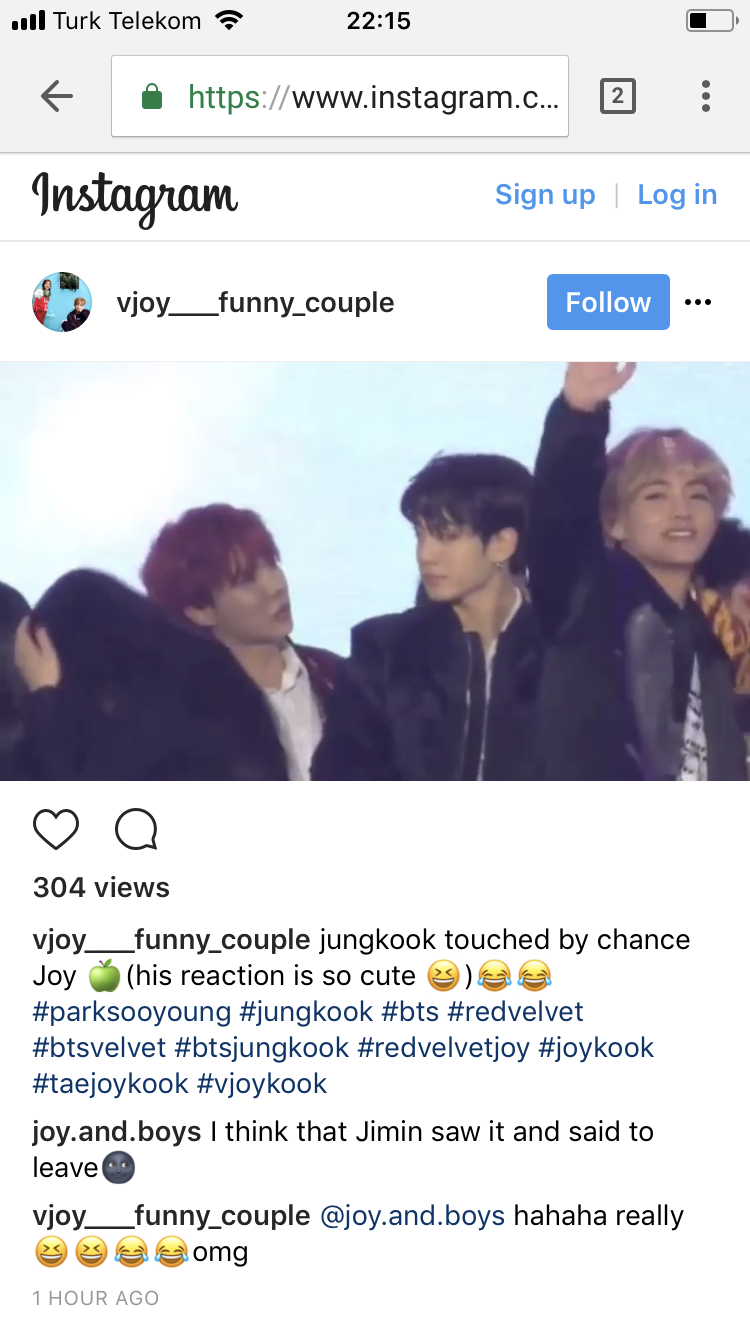The height and width of the screenshot is (1334, 750).
Task: Tap the Instagram URL address bar
Action: [340, 96]
